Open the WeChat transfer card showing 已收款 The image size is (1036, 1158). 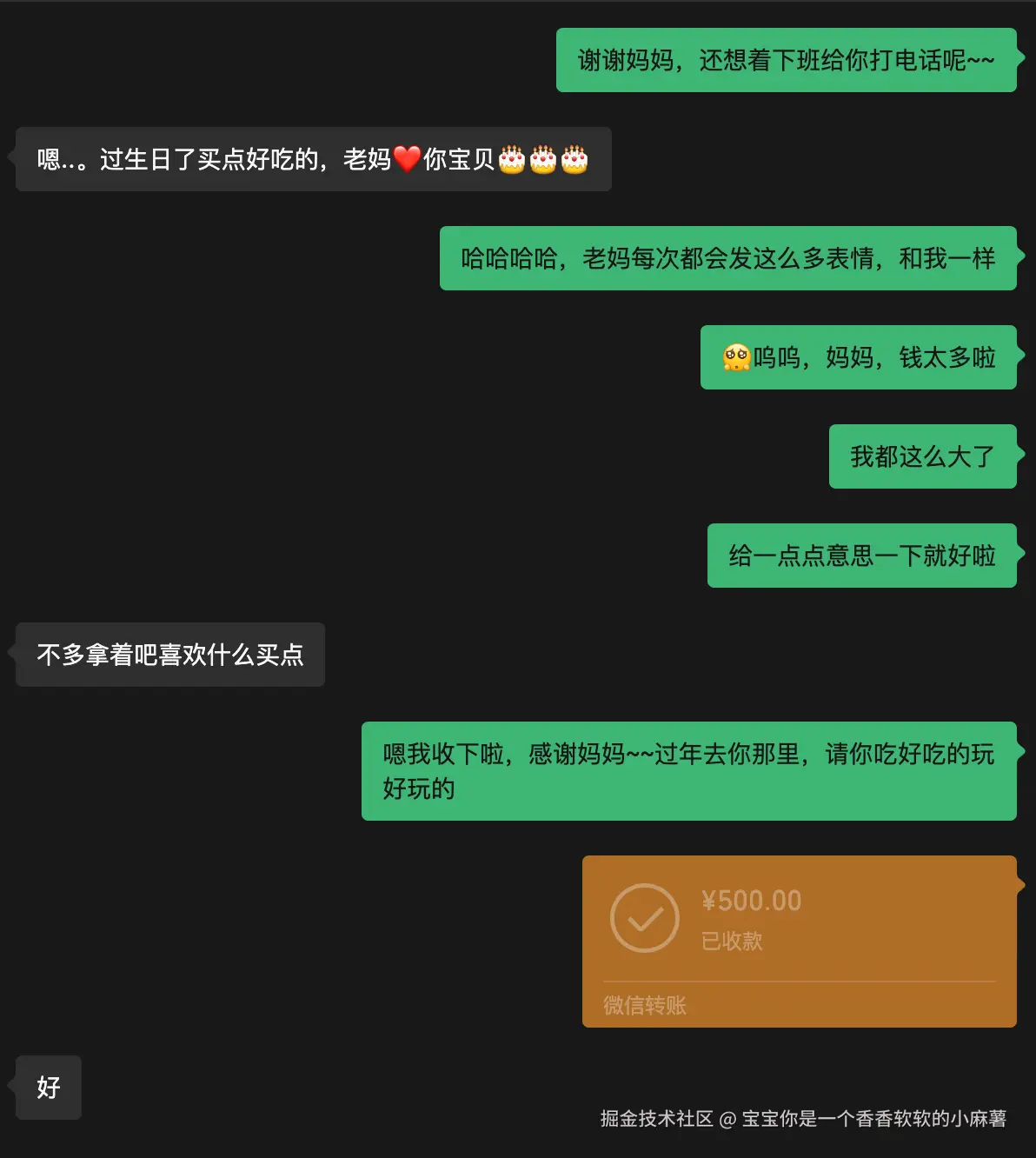click(x=799, y=942)
